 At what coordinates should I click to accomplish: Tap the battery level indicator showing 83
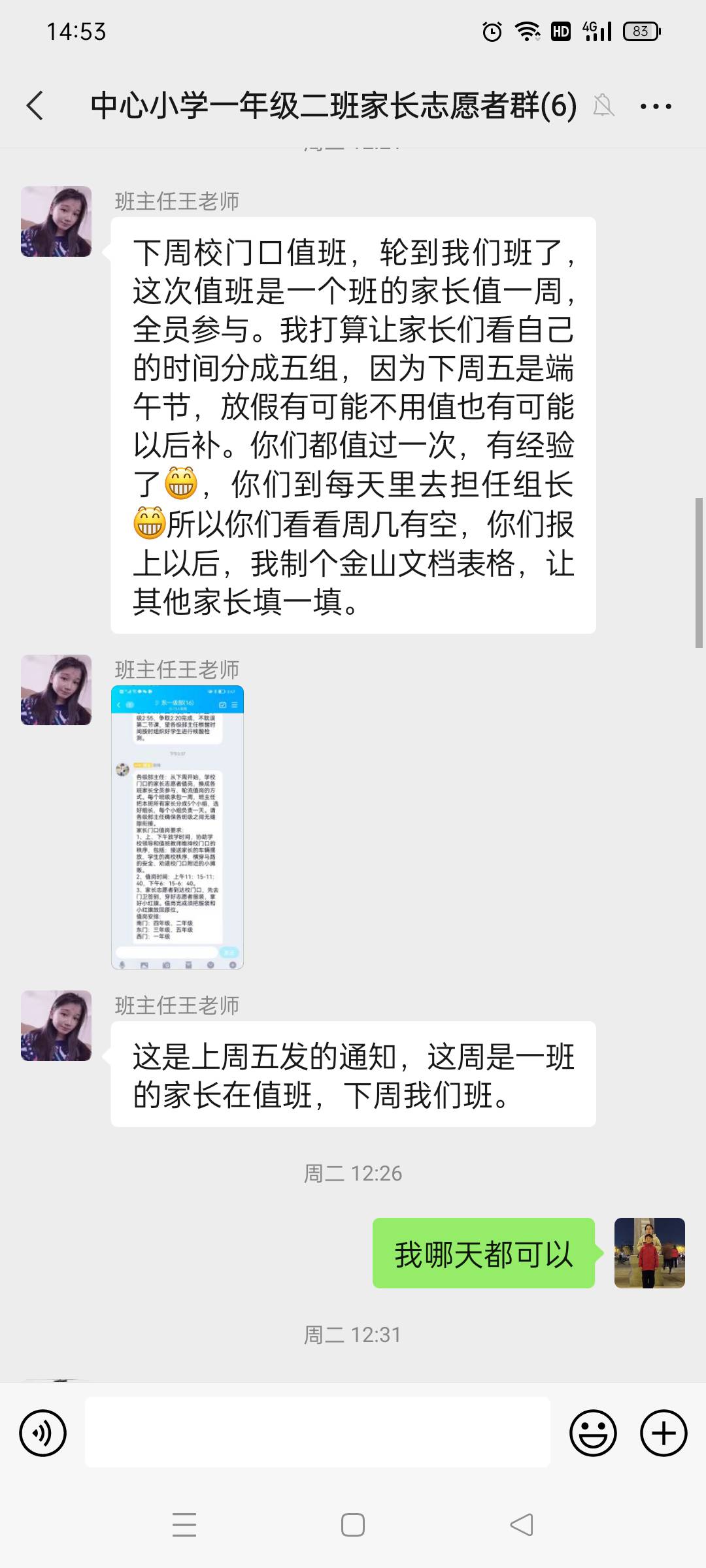point(639,30)
